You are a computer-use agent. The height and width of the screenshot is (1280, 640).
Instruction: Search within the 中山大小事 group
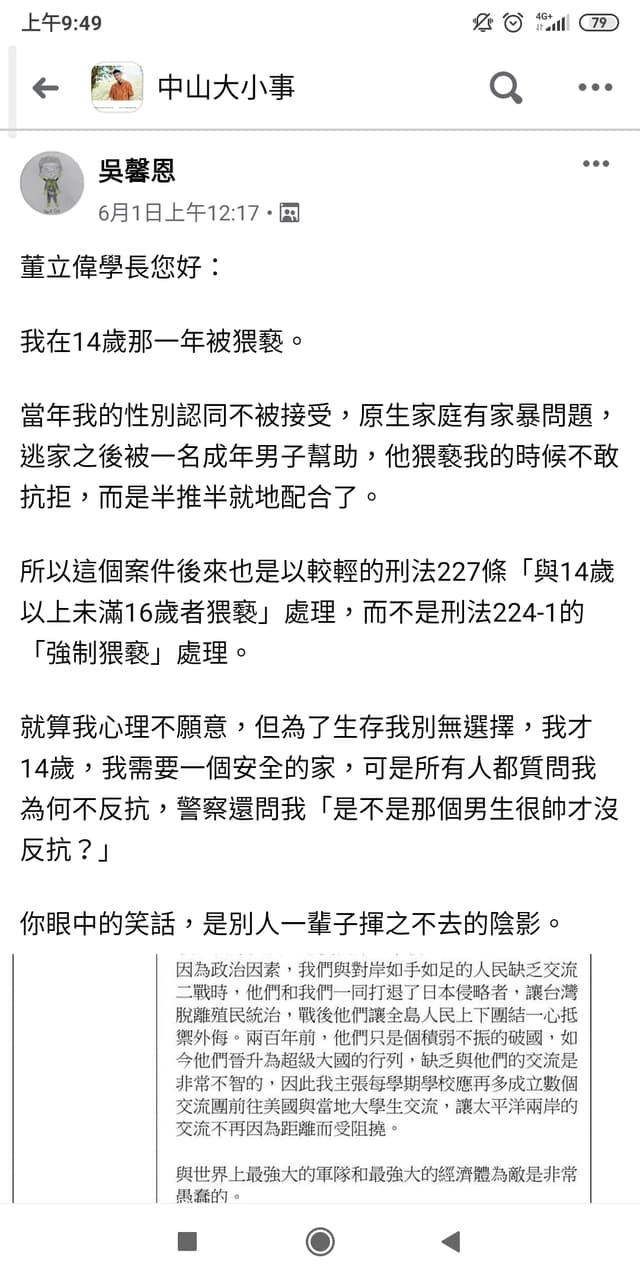(x=506, y=88)
